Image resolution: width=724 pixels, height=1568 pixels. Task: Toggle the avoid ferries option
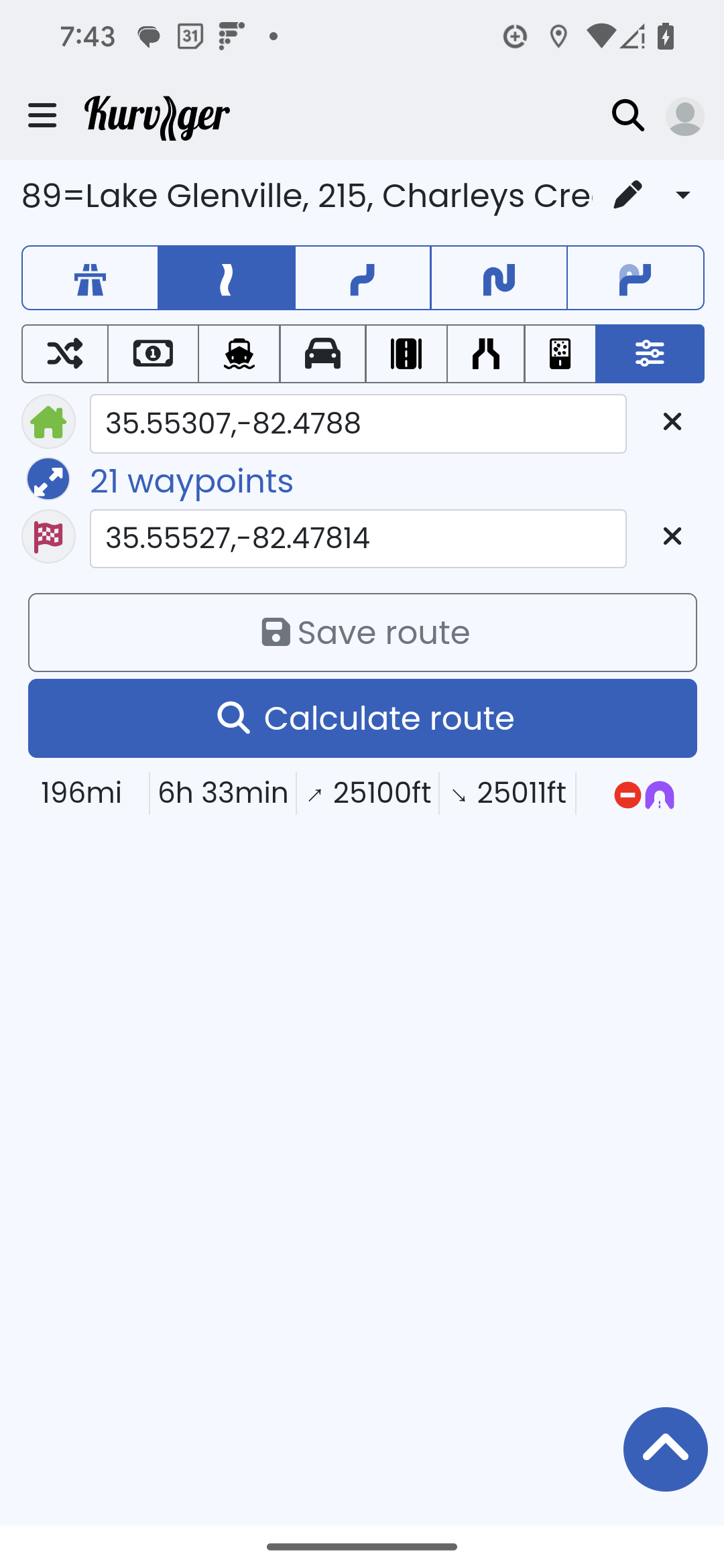click(x=239, y=354)
